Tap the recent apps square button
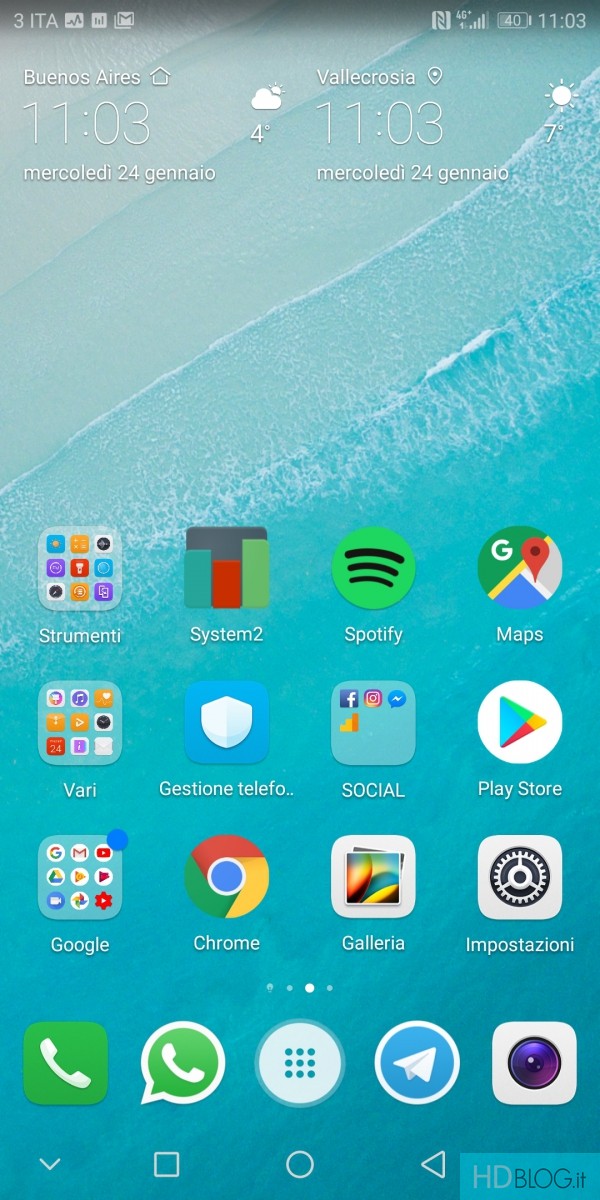The image size is (600, 1200). (x=166, y=1164)
